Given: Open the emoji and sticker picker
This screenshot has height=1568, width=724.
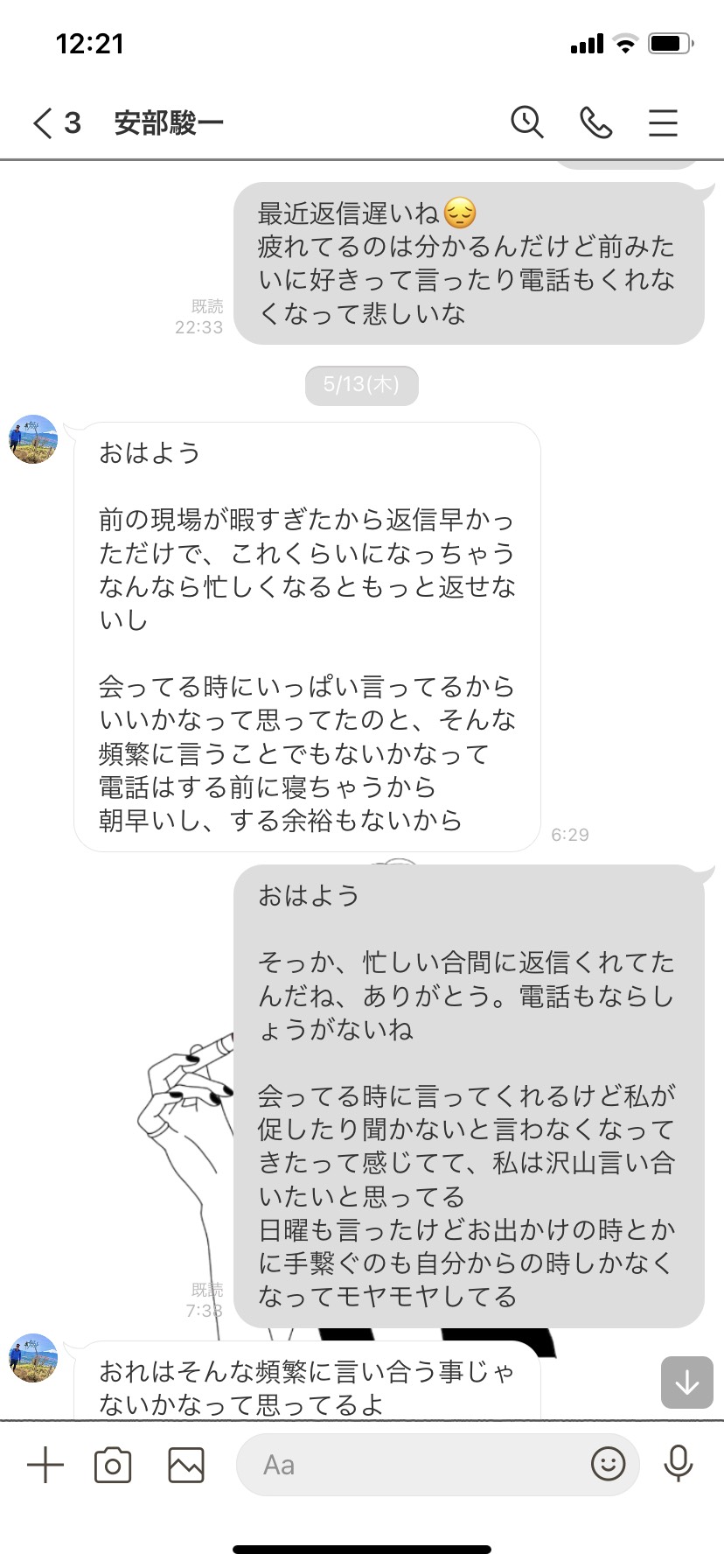Looking at the screenshot, I should tap(609, 1463).
